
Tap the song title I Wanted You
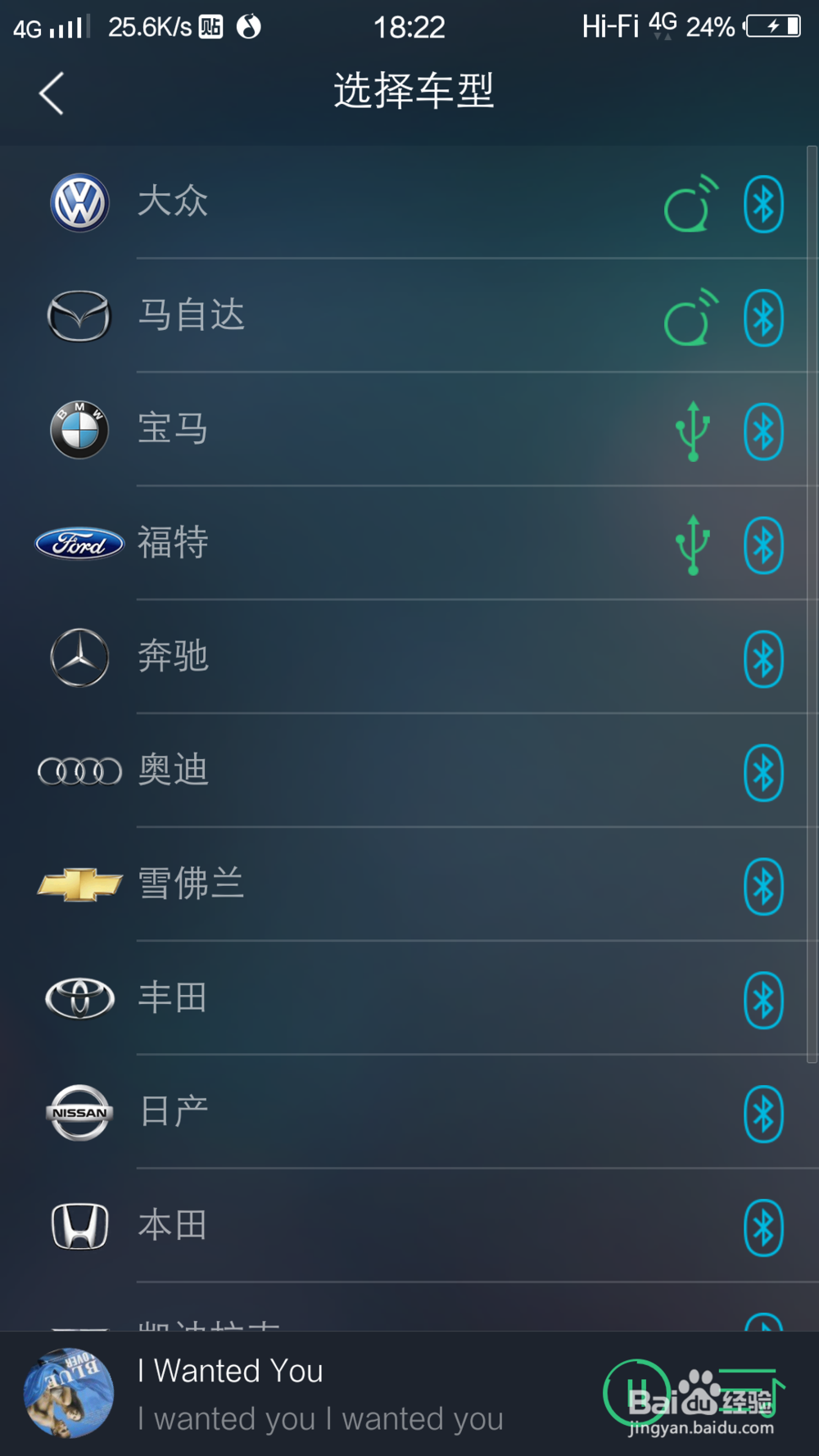(x=230, y=1370)
